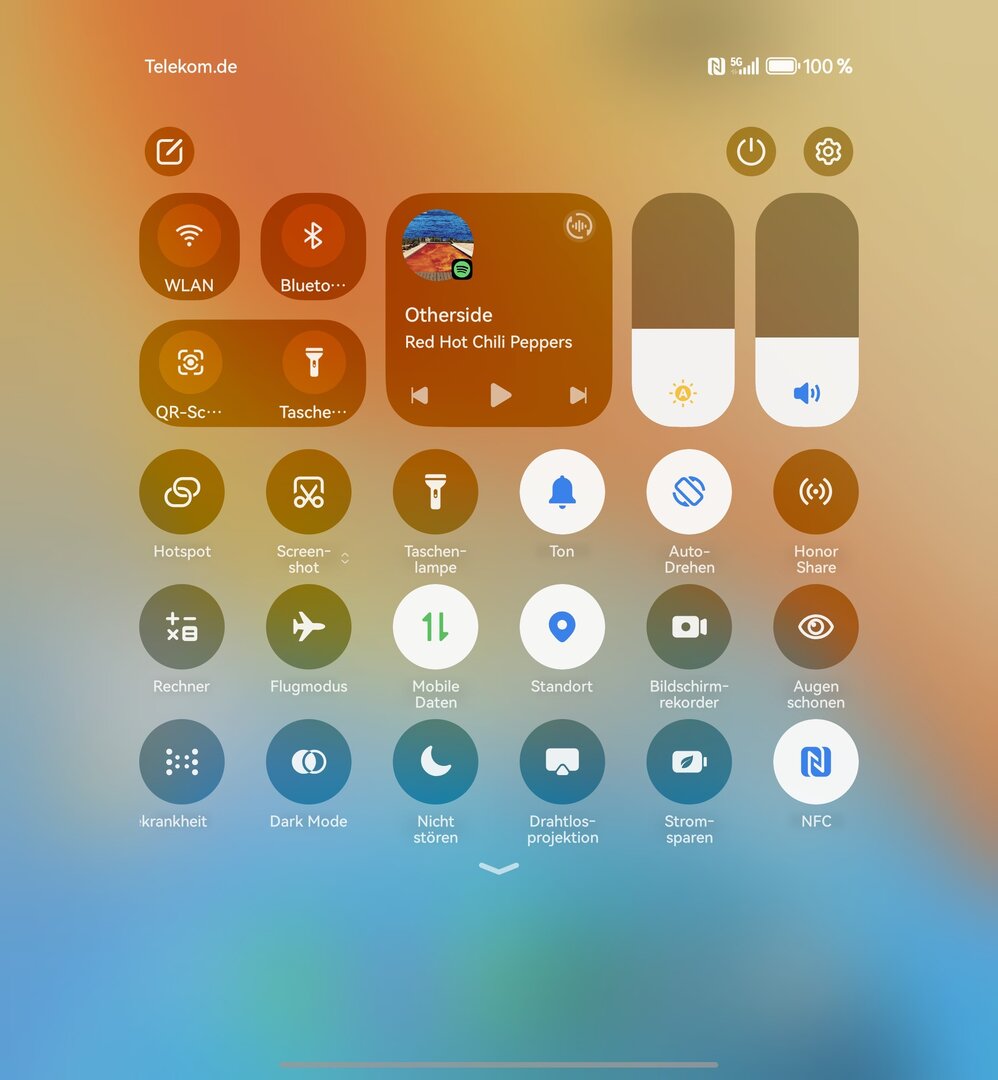Screen dimensions: 998x1080
Task: Open the edit quick settings icon
Action: [x=169, y=152]
